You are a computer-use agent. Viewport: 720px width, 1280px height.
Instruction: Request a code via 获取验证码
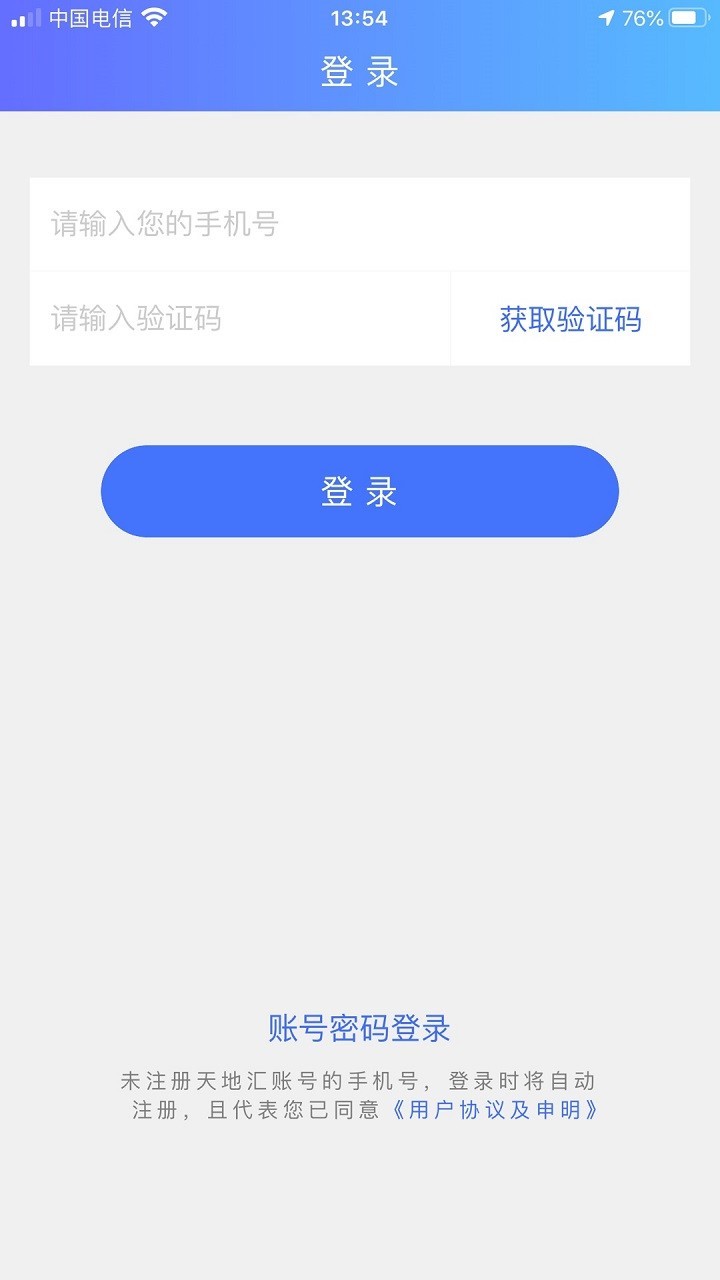coord(570,320)
